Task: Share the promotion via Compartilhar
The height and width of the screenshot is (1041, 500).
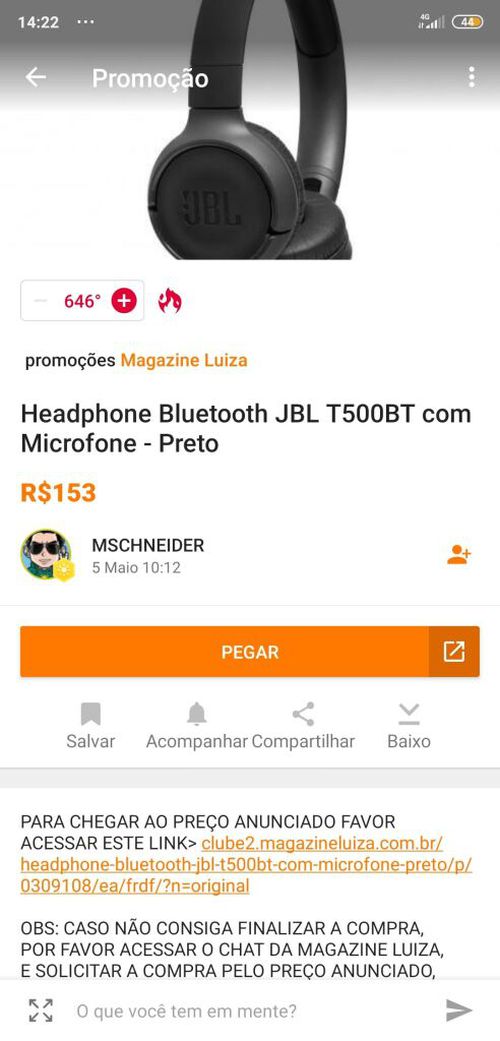Action: (x=303, y=726)
